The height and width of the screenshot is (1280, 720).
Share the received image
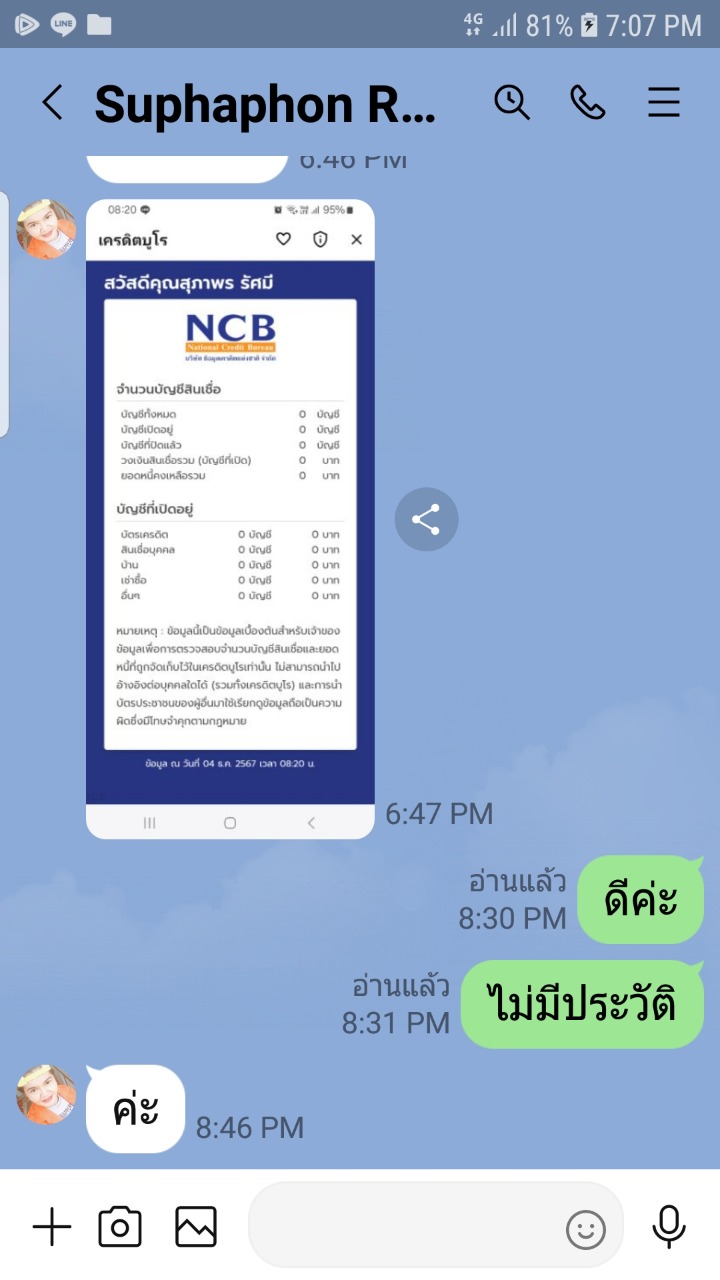[x=426, y=519]
